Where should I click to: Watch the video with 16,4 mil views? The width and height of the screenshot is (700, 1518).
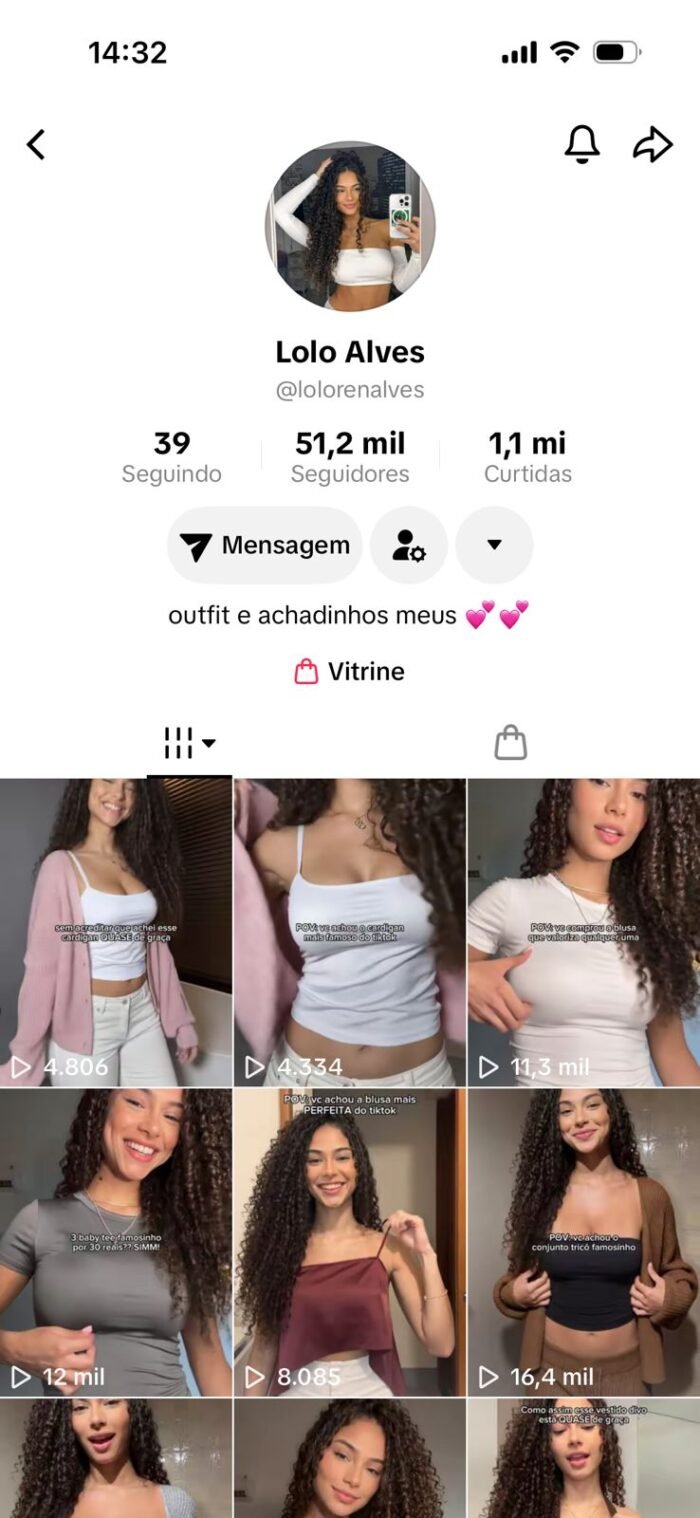click(584, 1242)
